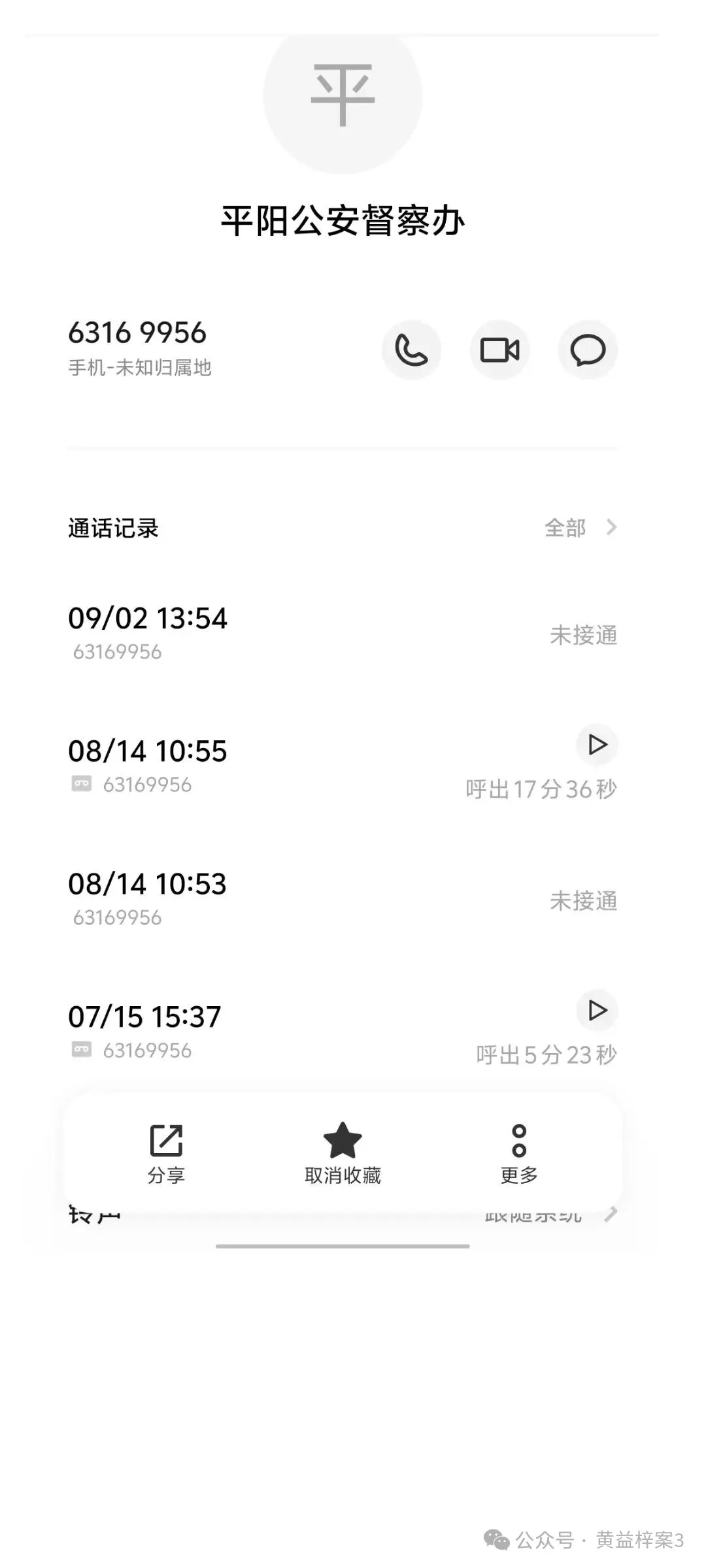The height and width of the screenshot is (1568, 706).
Task: Start a video call with this contact
Action: (499, 350)
